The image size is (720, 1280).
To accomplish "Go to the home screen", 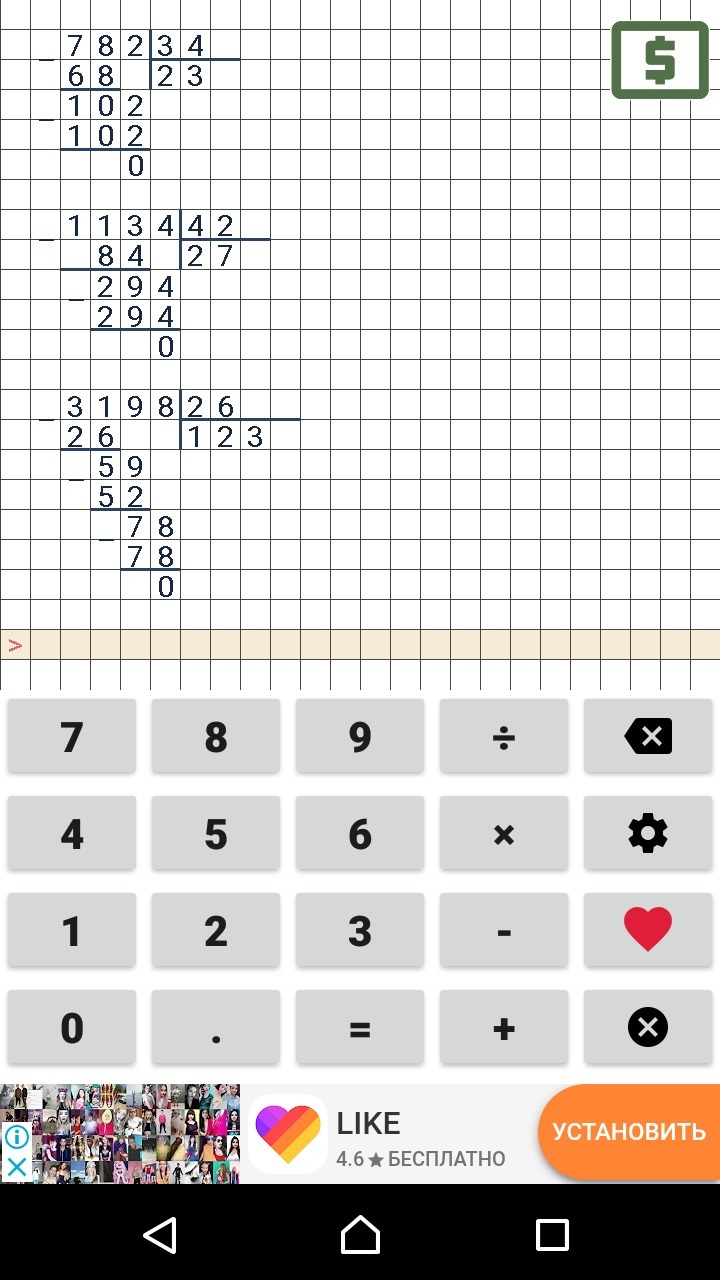I will click(360, 1235).
